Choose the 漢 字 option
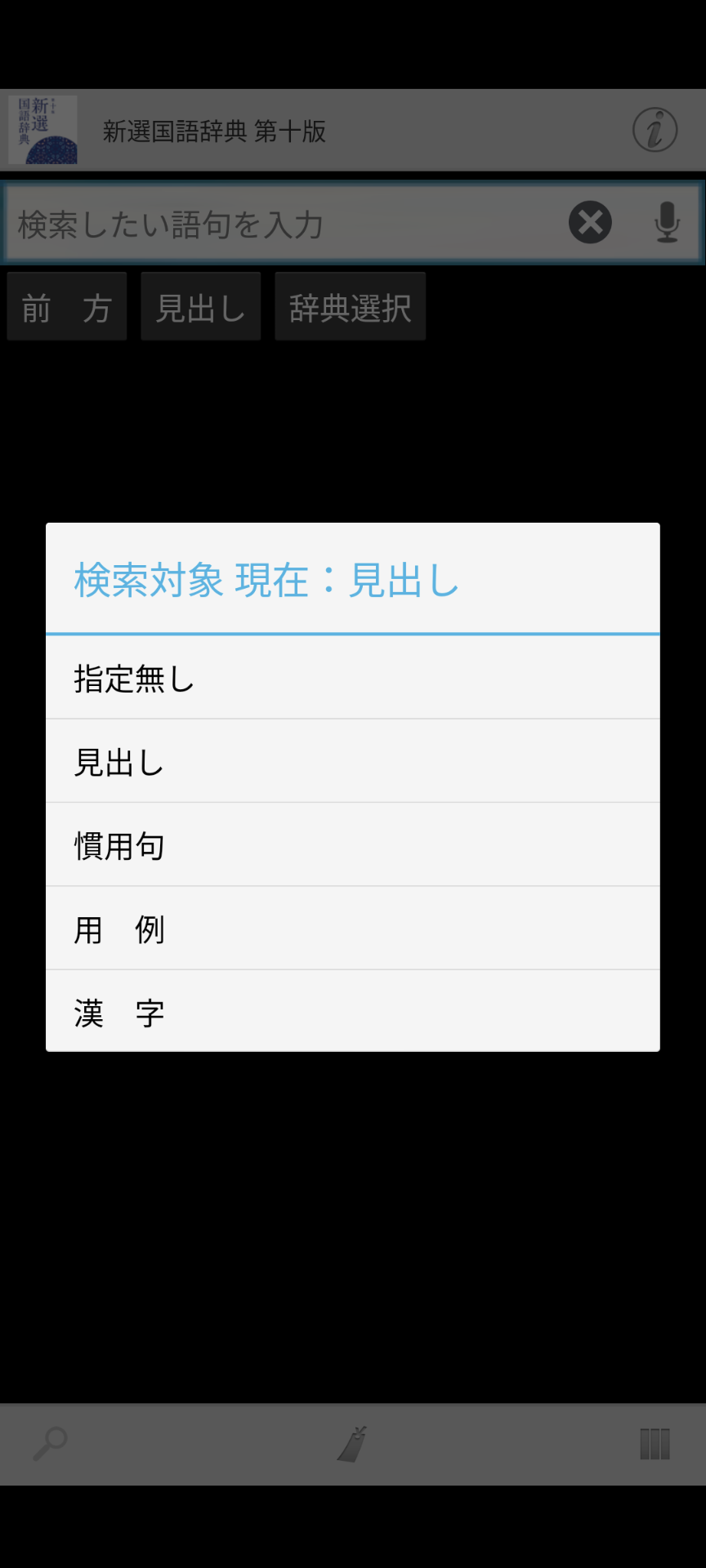 click(352, 1011)
